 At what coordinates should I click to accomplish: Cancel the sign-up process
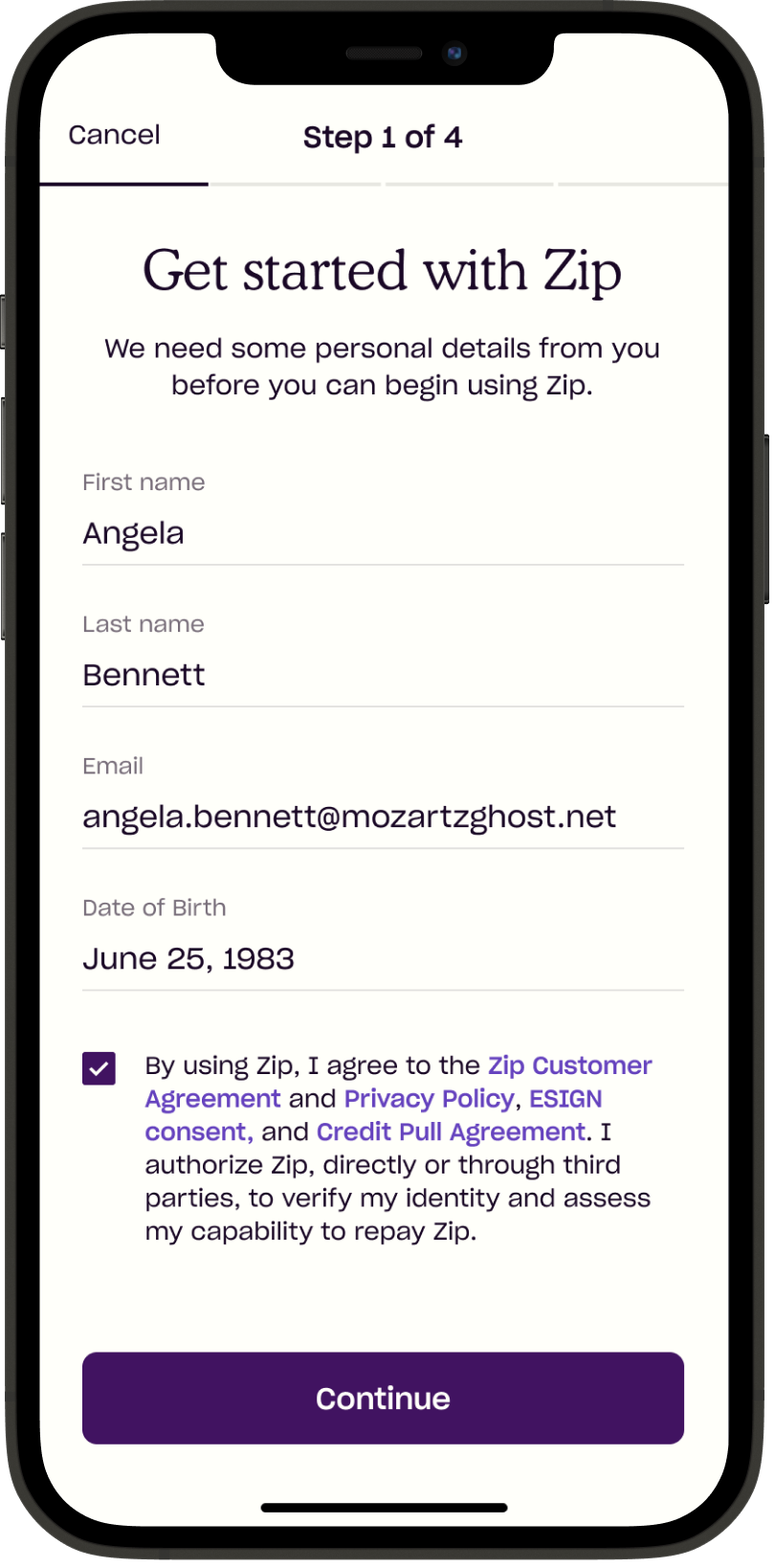click(x=114, y=135)
